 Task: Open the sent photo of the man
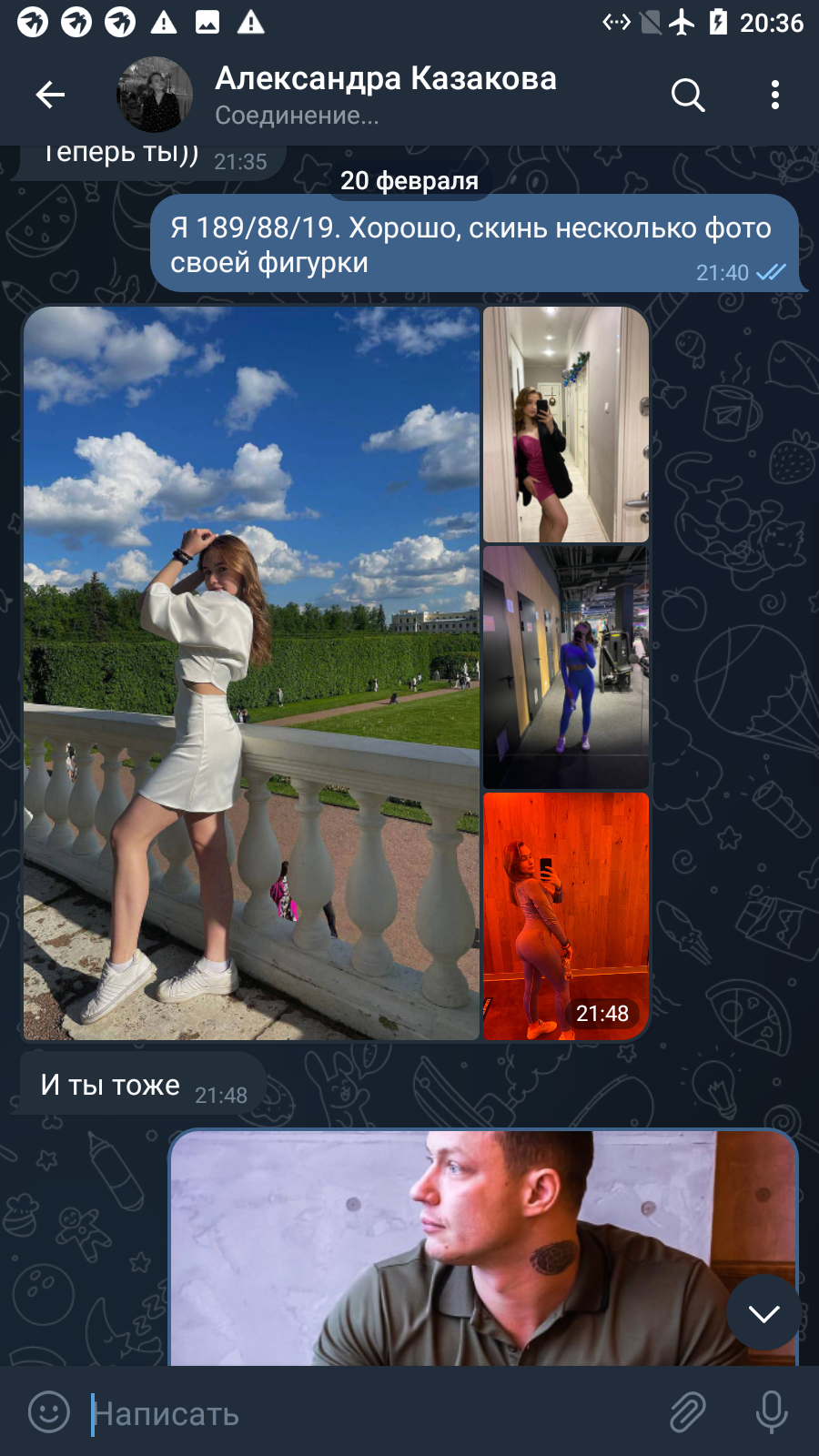[x=483, y=1248]
